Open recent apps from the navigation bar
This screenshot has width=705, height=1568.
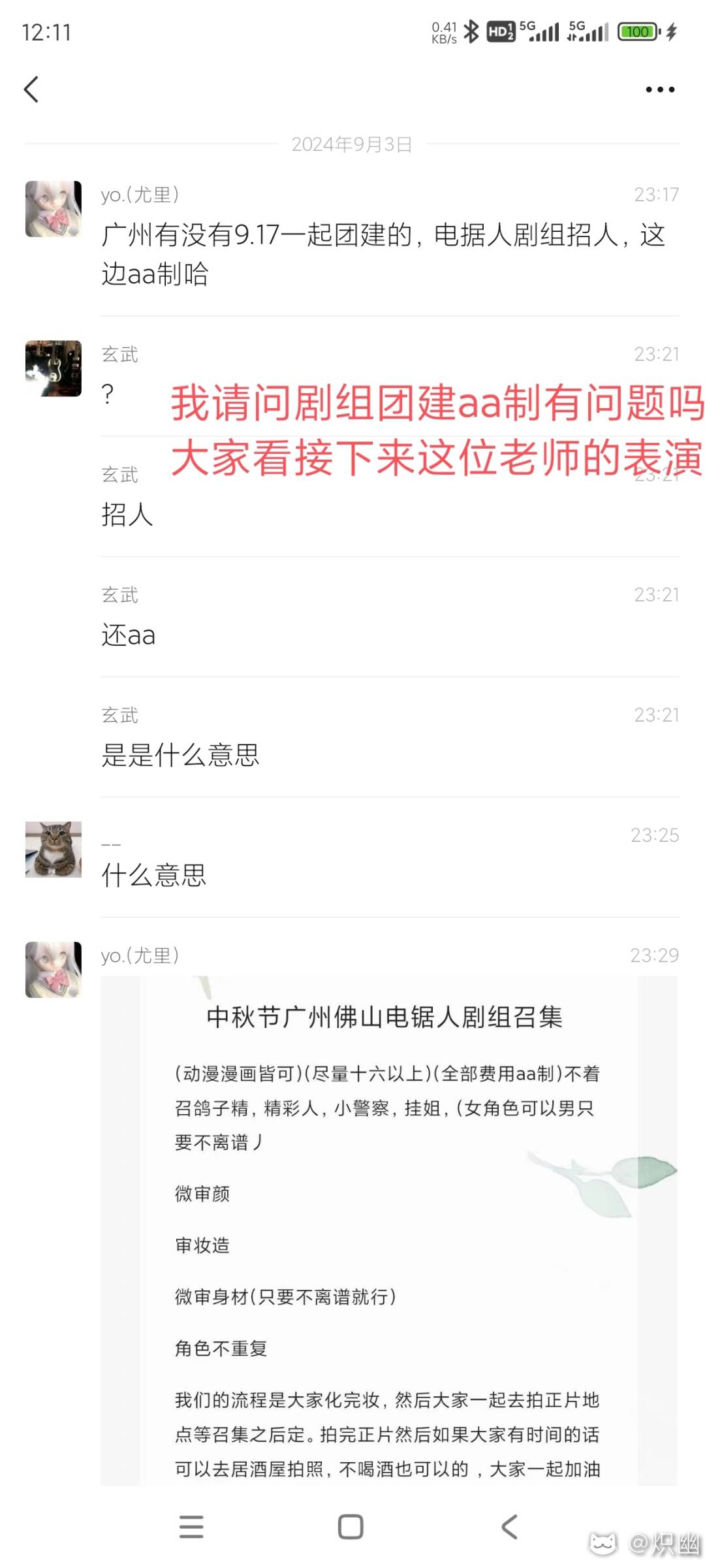(x=191, y=1527)
